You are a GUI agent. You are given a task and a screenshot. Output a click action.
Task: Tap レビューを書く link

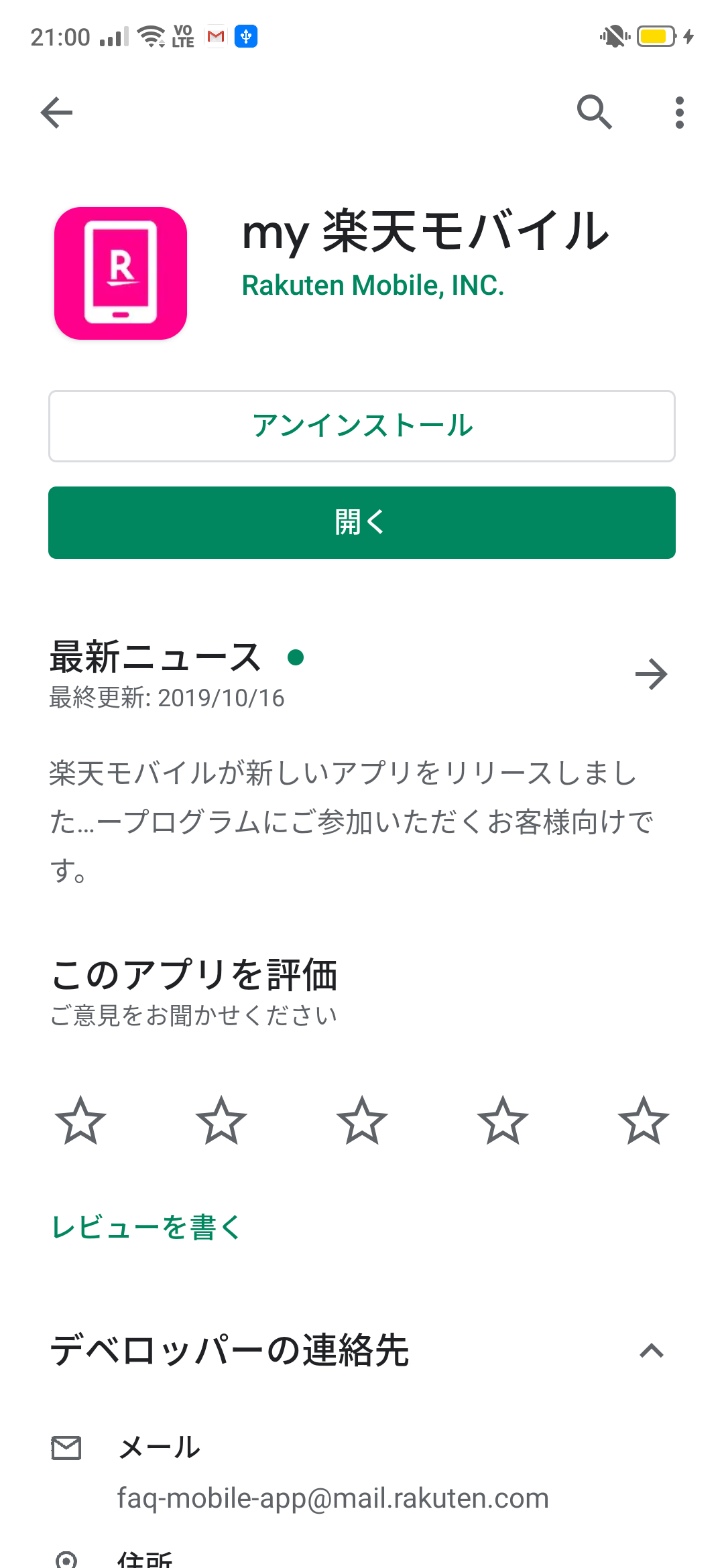(147, 1228)
